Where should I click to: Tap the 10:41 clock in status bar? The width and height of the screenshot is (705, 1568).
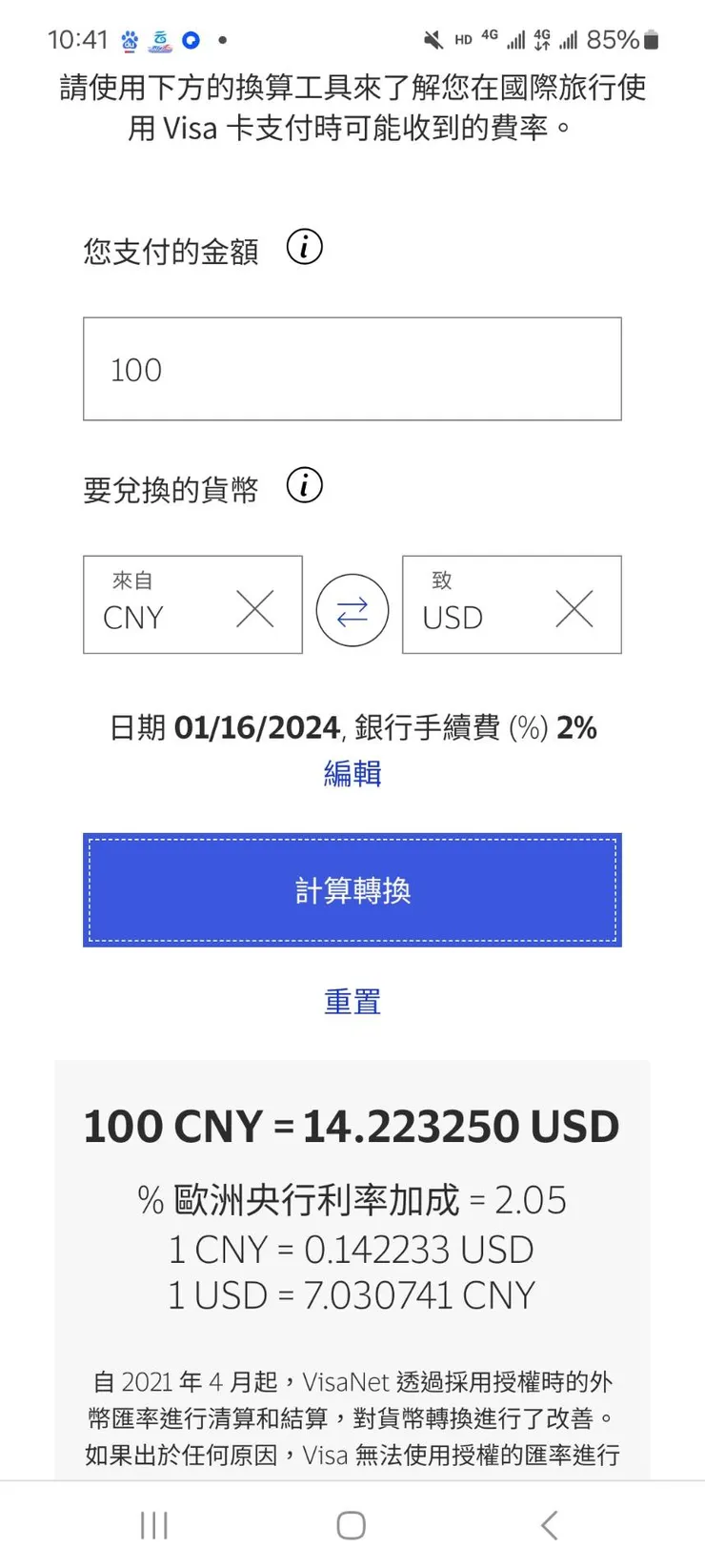coord(80,39)
